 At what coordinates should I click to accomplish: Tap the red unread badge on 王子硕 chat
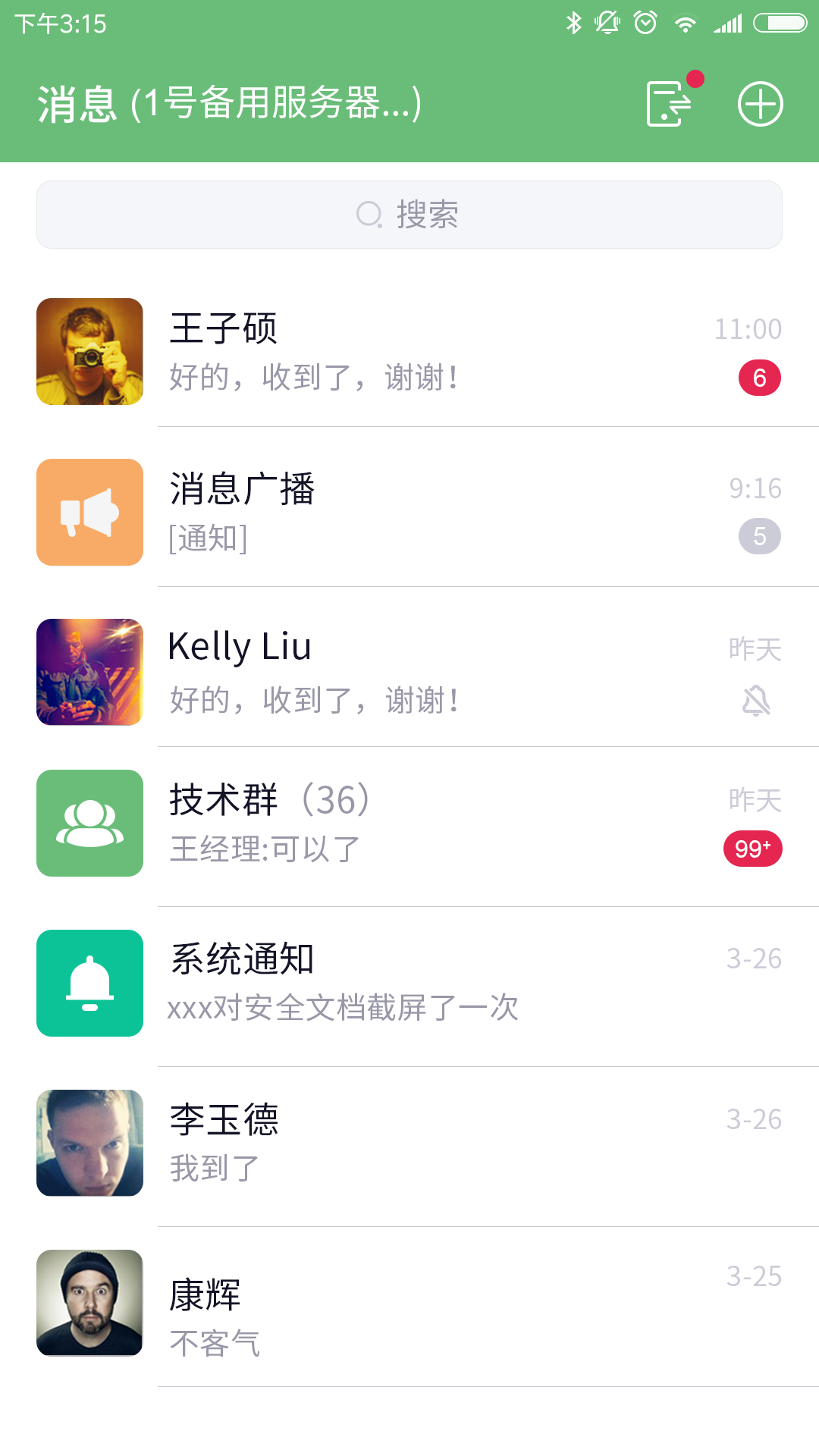pos(758,377)
